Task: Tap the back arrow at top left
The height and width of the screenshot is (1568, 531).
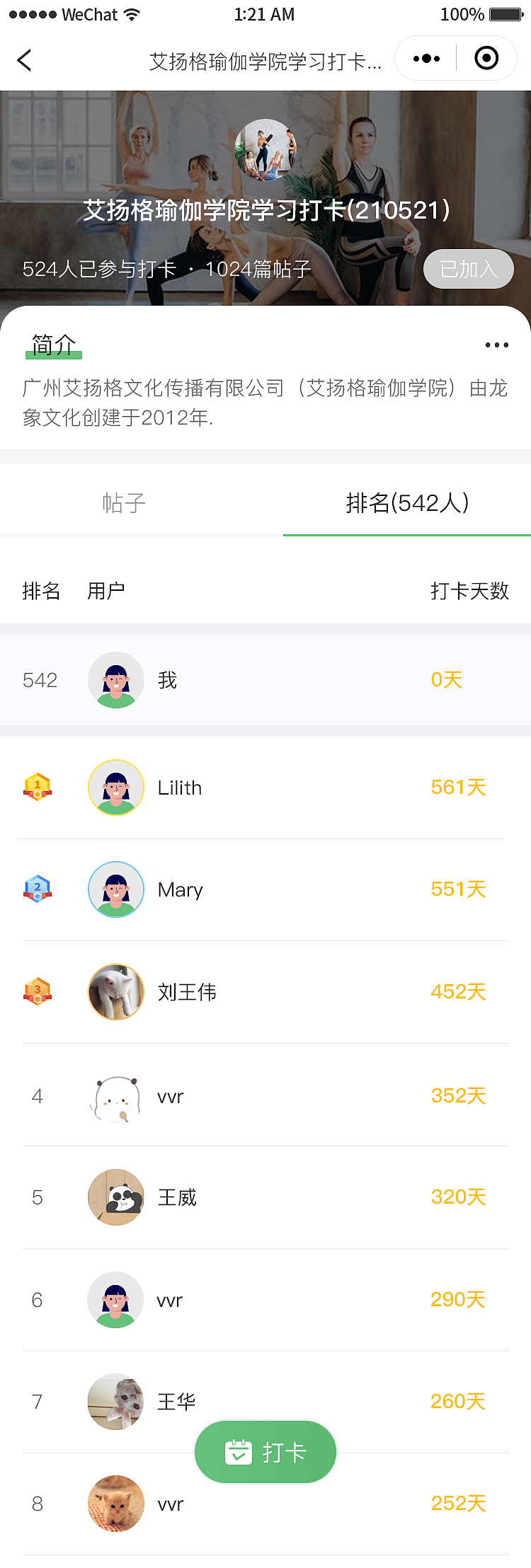Action: coord(25,60)
